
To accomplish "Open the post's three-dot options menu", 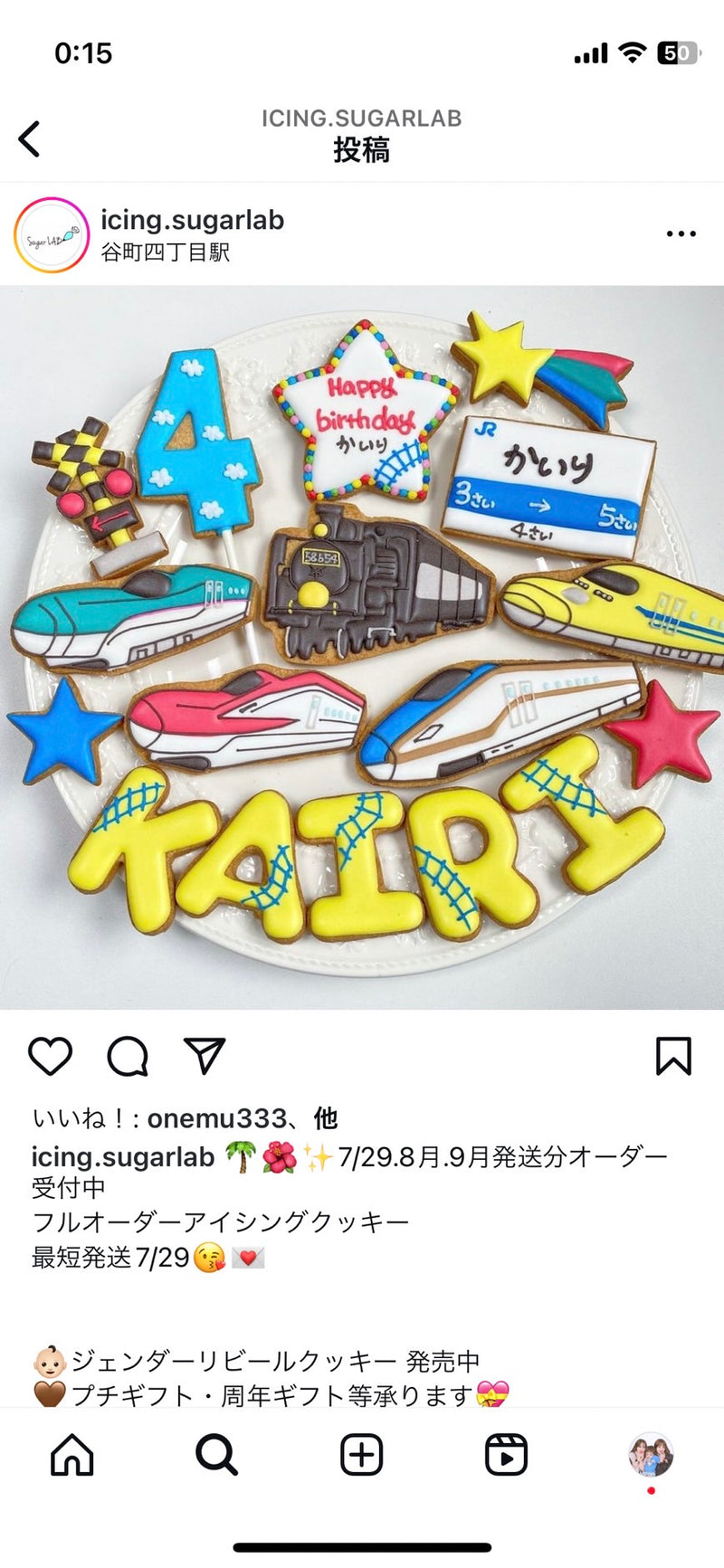I will (681, 233).
